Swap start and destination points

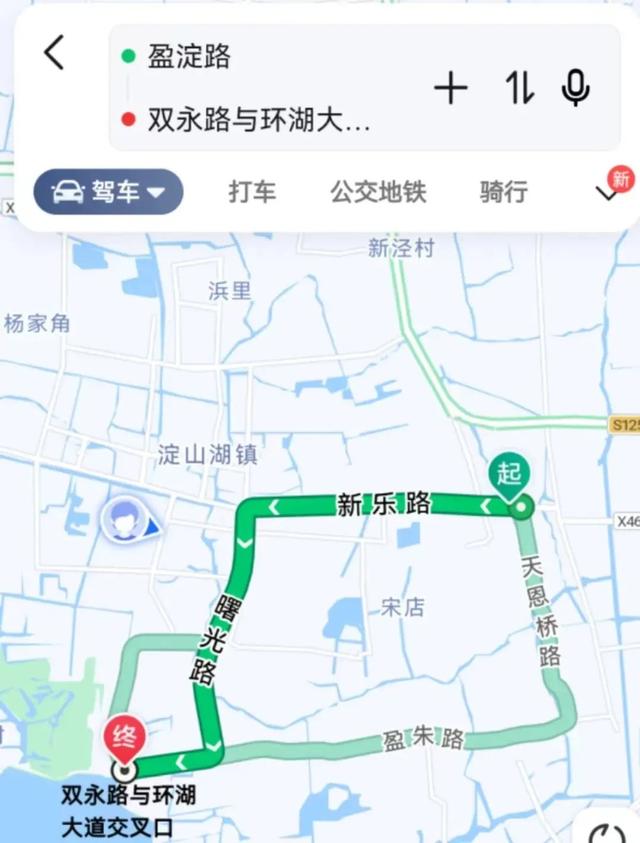[x=518, y=89]
